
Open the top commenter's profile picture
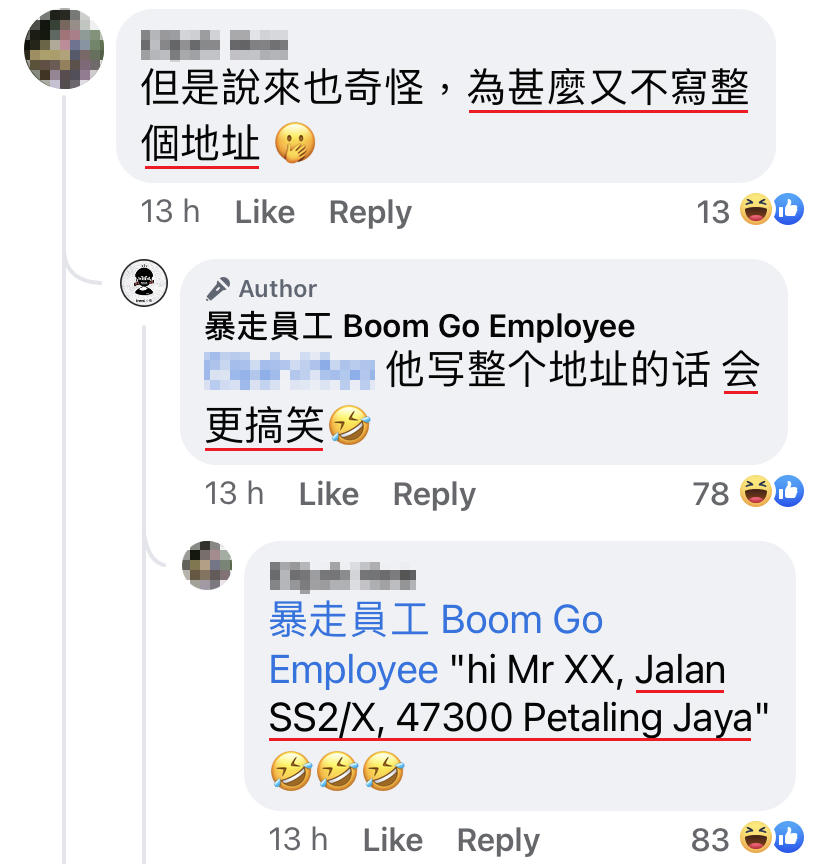64,50
